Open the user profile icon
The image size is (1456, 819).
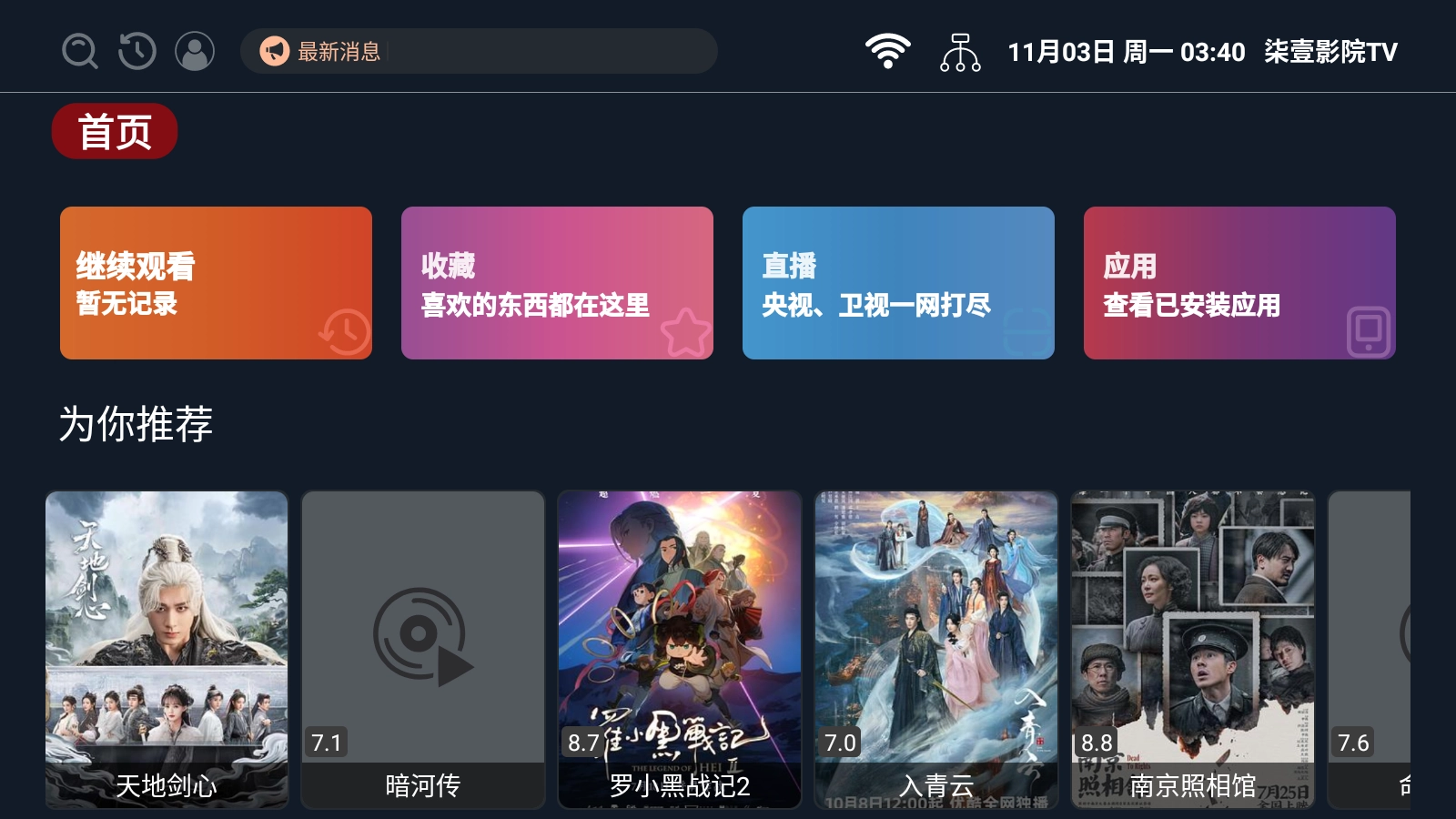(195, 51)
